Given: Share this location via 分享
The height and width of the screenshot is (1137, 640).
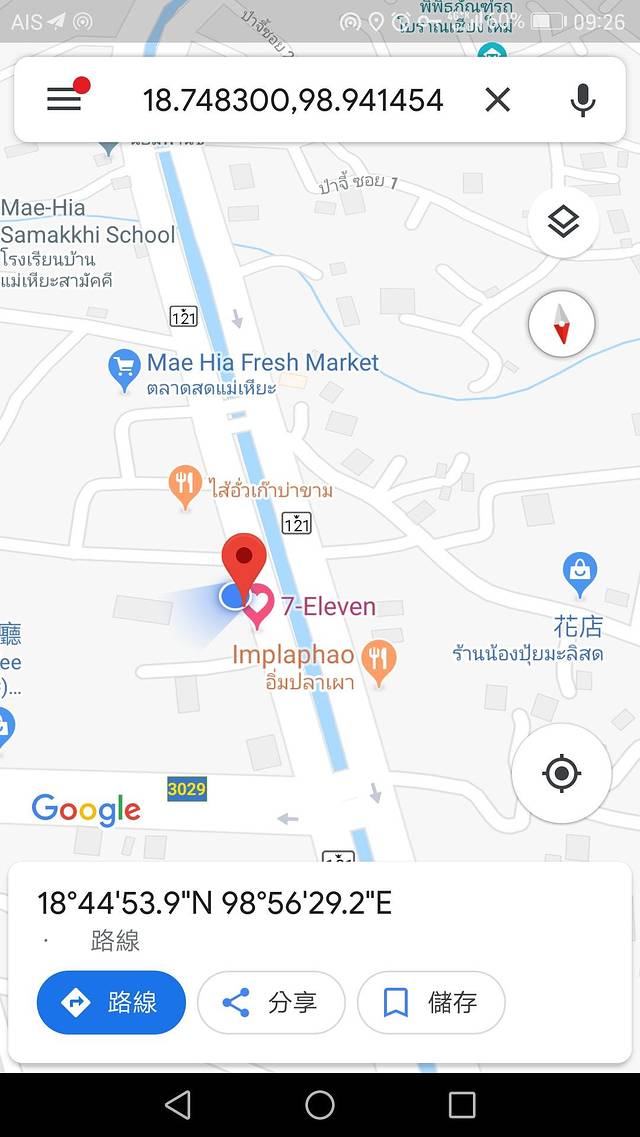Looking at the screenshot, I should (271, 1002).
